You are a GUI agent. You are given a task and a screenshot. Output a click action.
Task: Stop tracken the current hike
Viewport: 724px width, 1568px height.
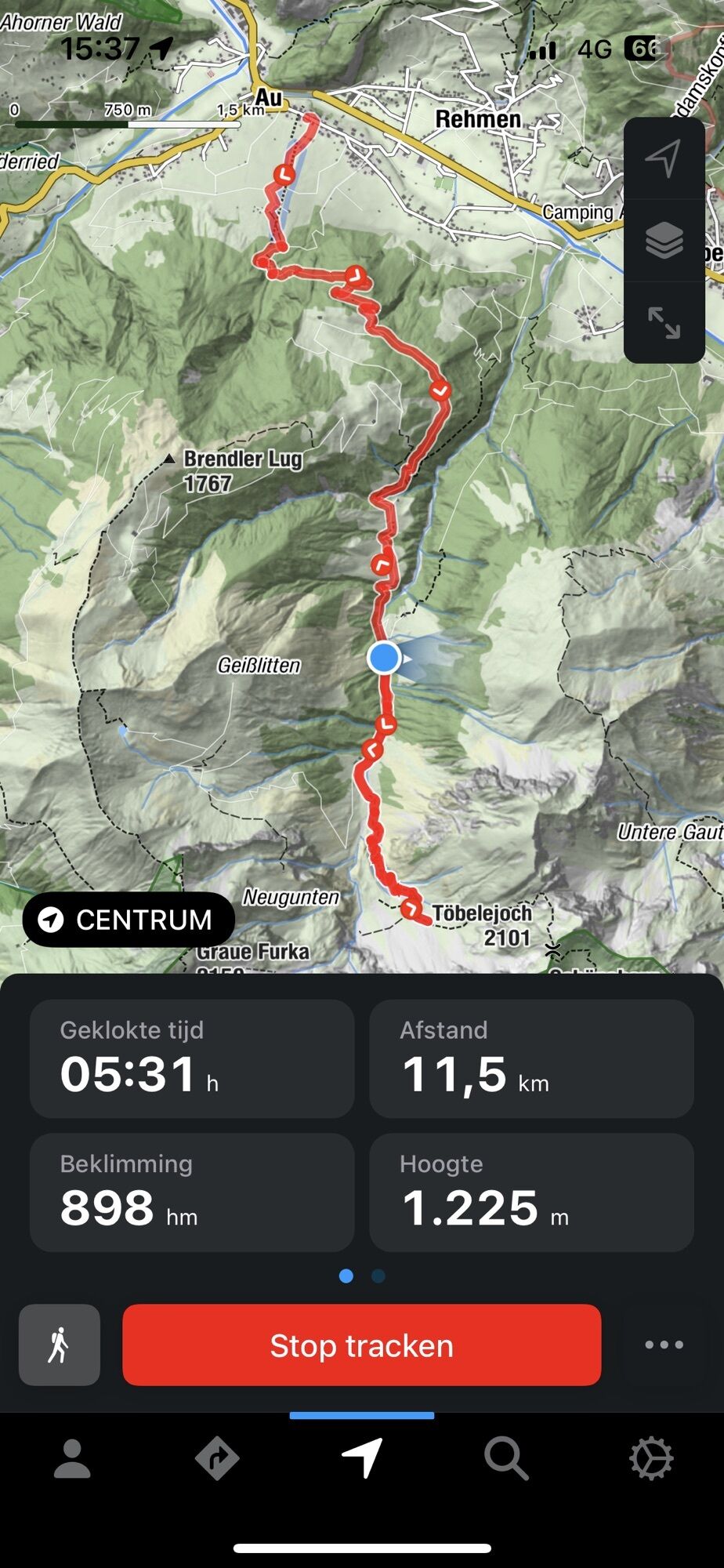pos(361,1345)
